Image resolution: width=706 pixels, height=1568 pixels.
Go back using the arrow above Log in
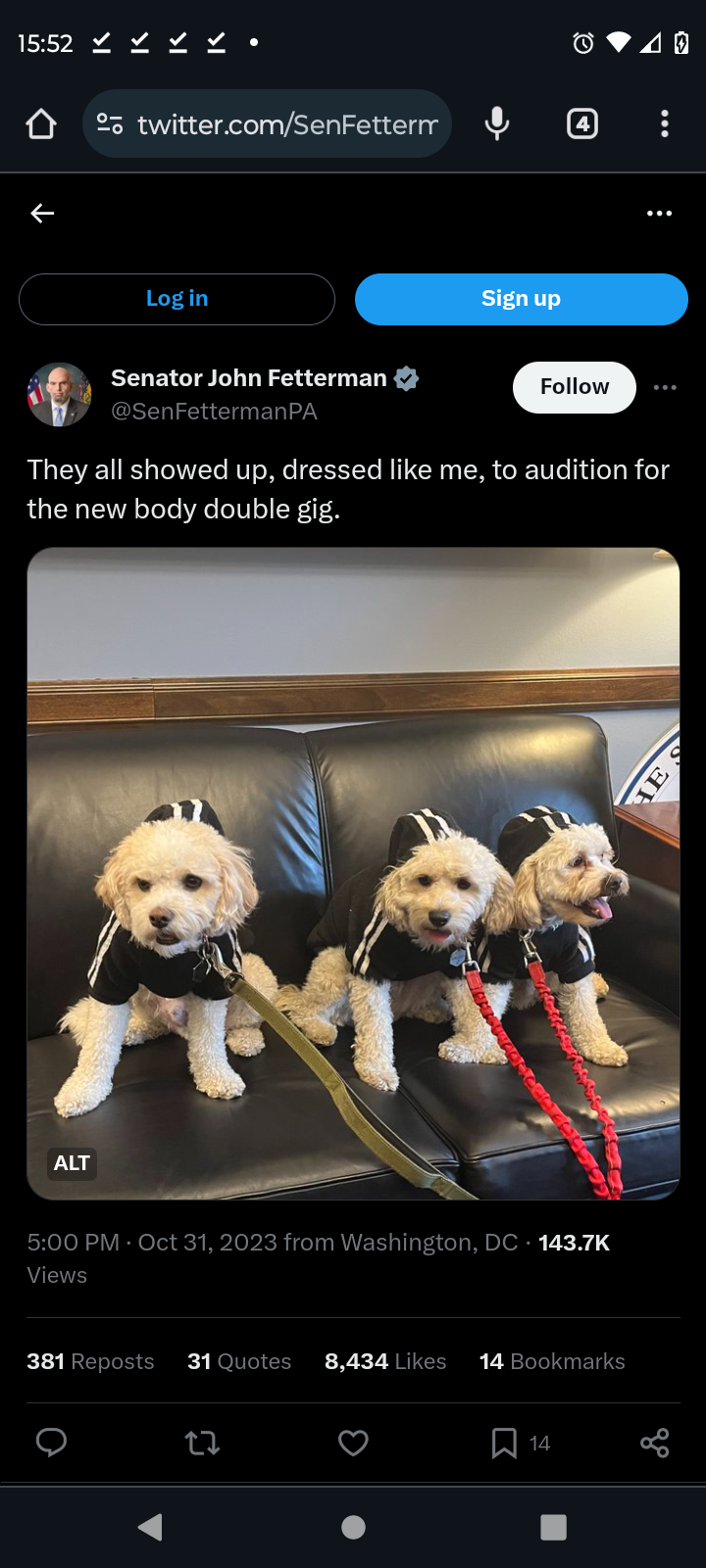[42, 213]
